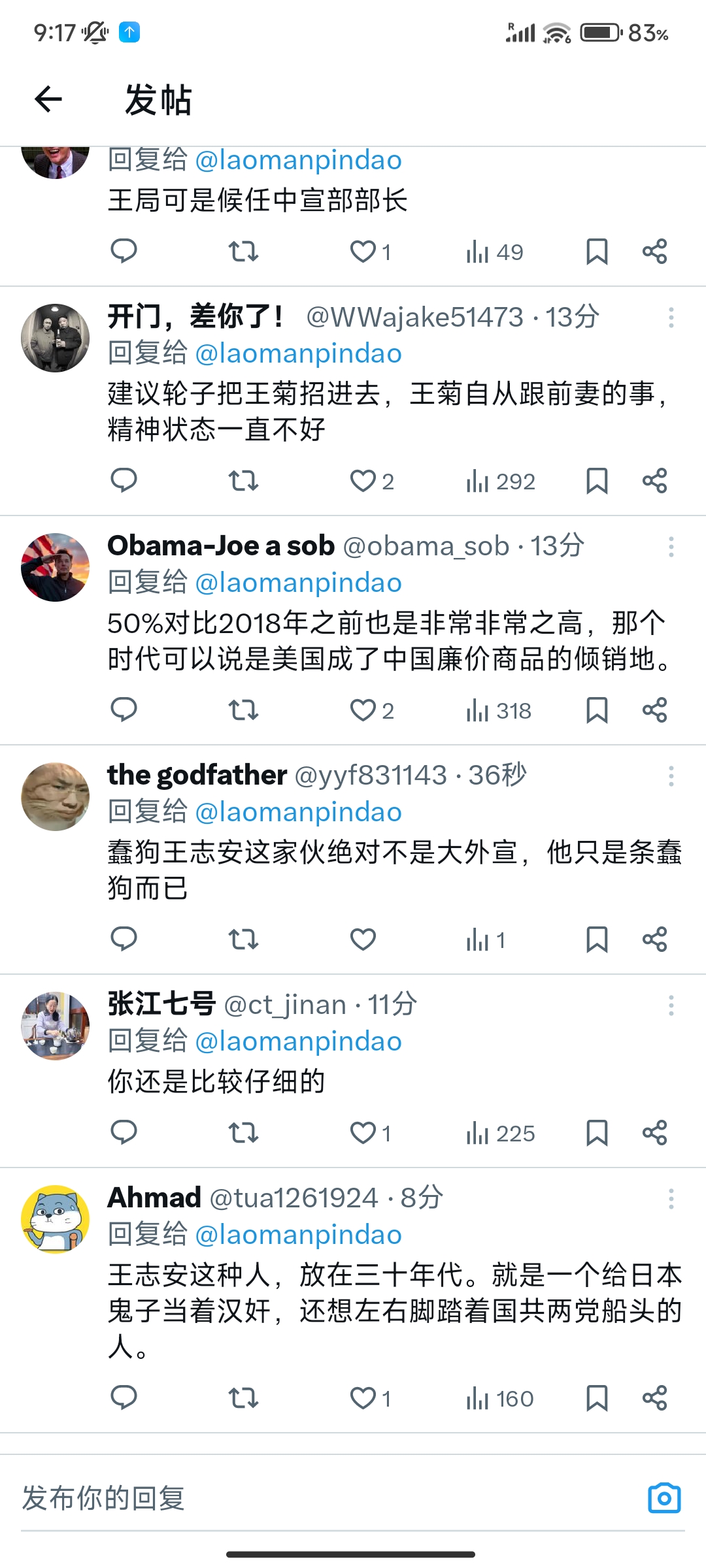The height and width of the screenshot is (1568, 706).
Task: Open the overflow menu on Ahmad's reply
Action: tap(671, 1199)
